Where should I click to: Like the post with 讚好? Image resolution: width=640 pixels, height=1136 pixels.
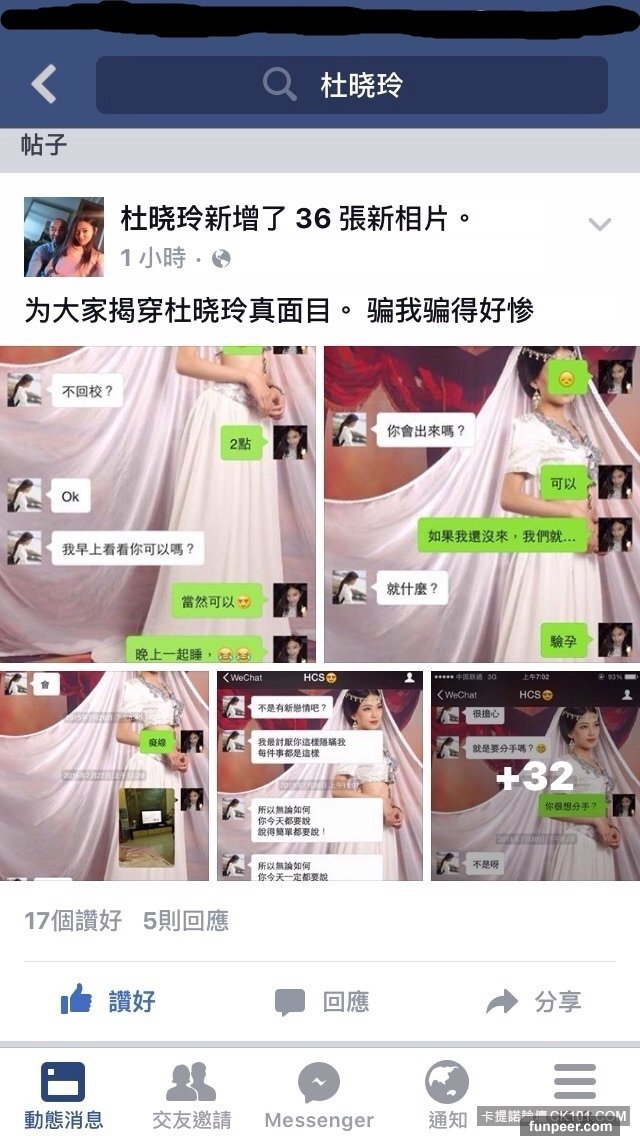108,1001
